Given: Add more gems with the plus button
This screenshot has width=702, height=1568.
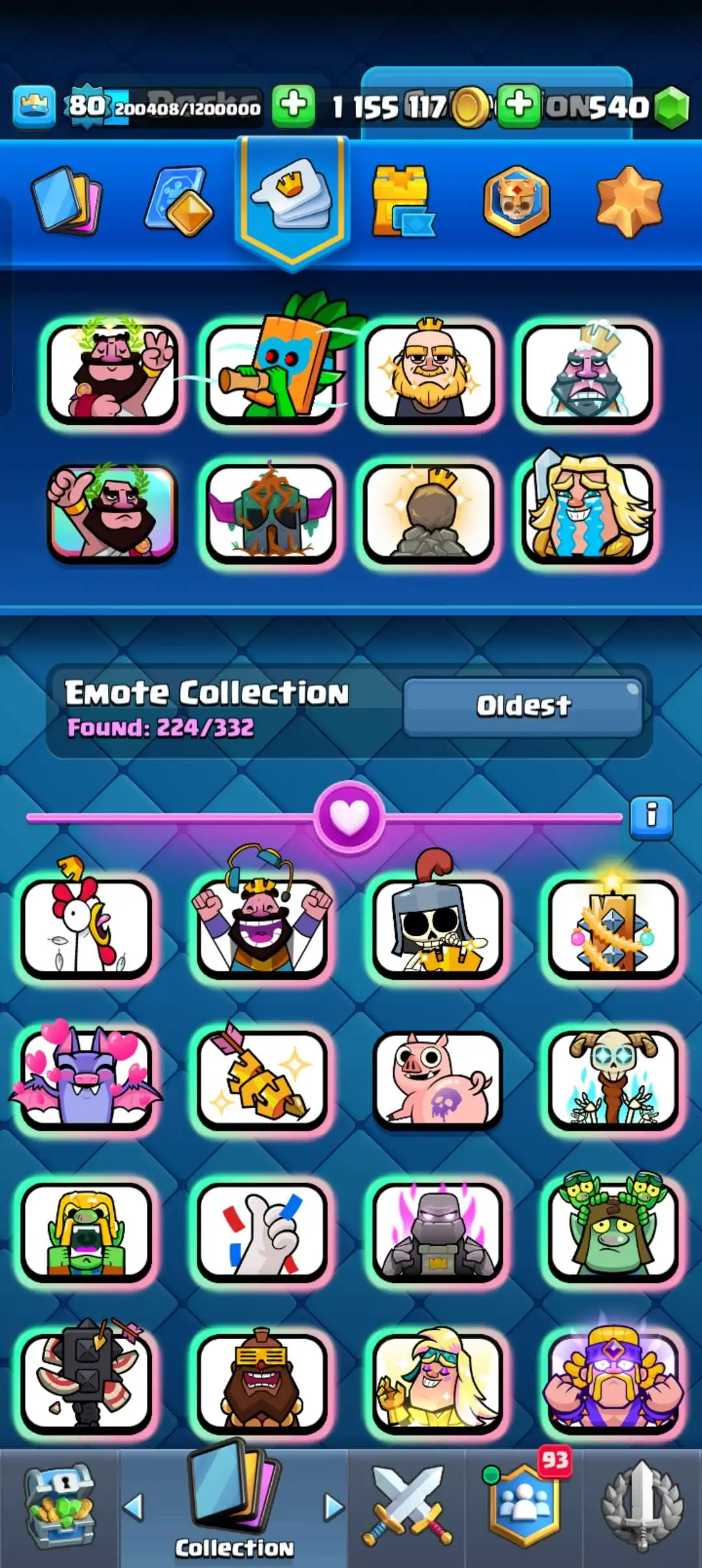Looking at the screenshot, I should click(x=518, y=105).
